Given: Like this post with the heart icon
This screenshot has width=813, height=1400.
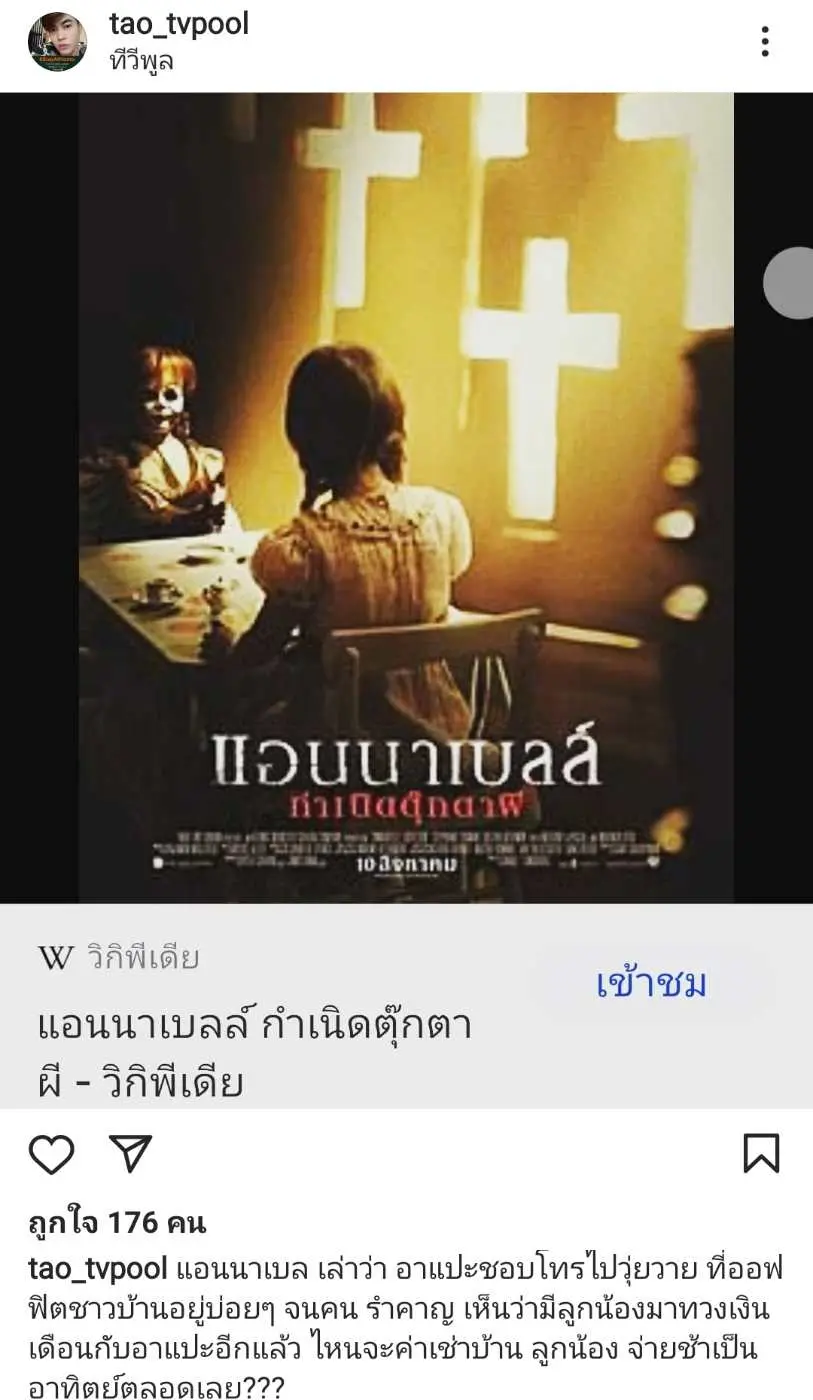Looking at the screenshot, I should tap(52, 1154).
